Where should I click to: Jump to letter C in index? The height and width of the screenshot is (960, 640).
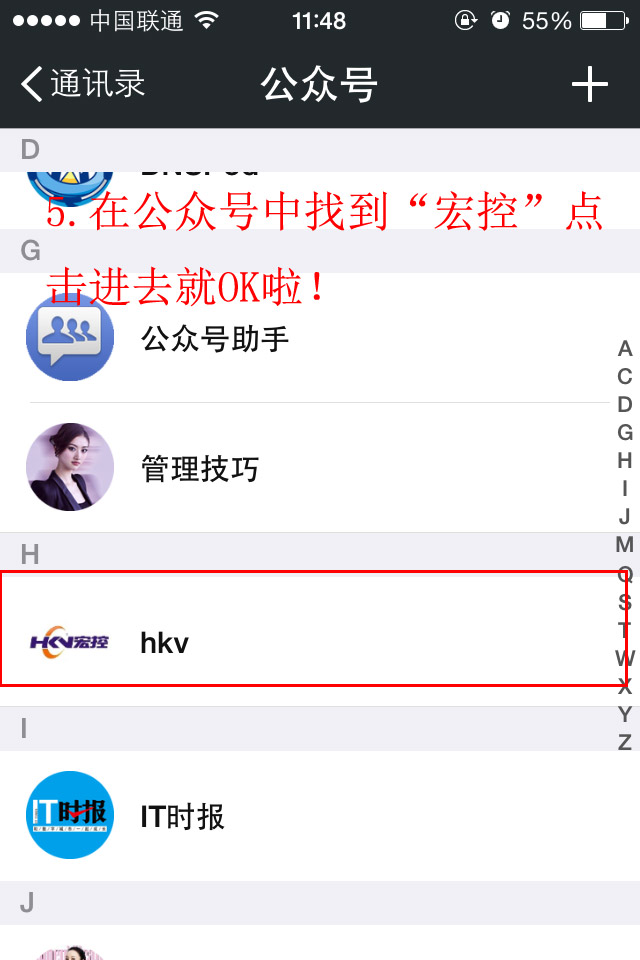[625, 377]
